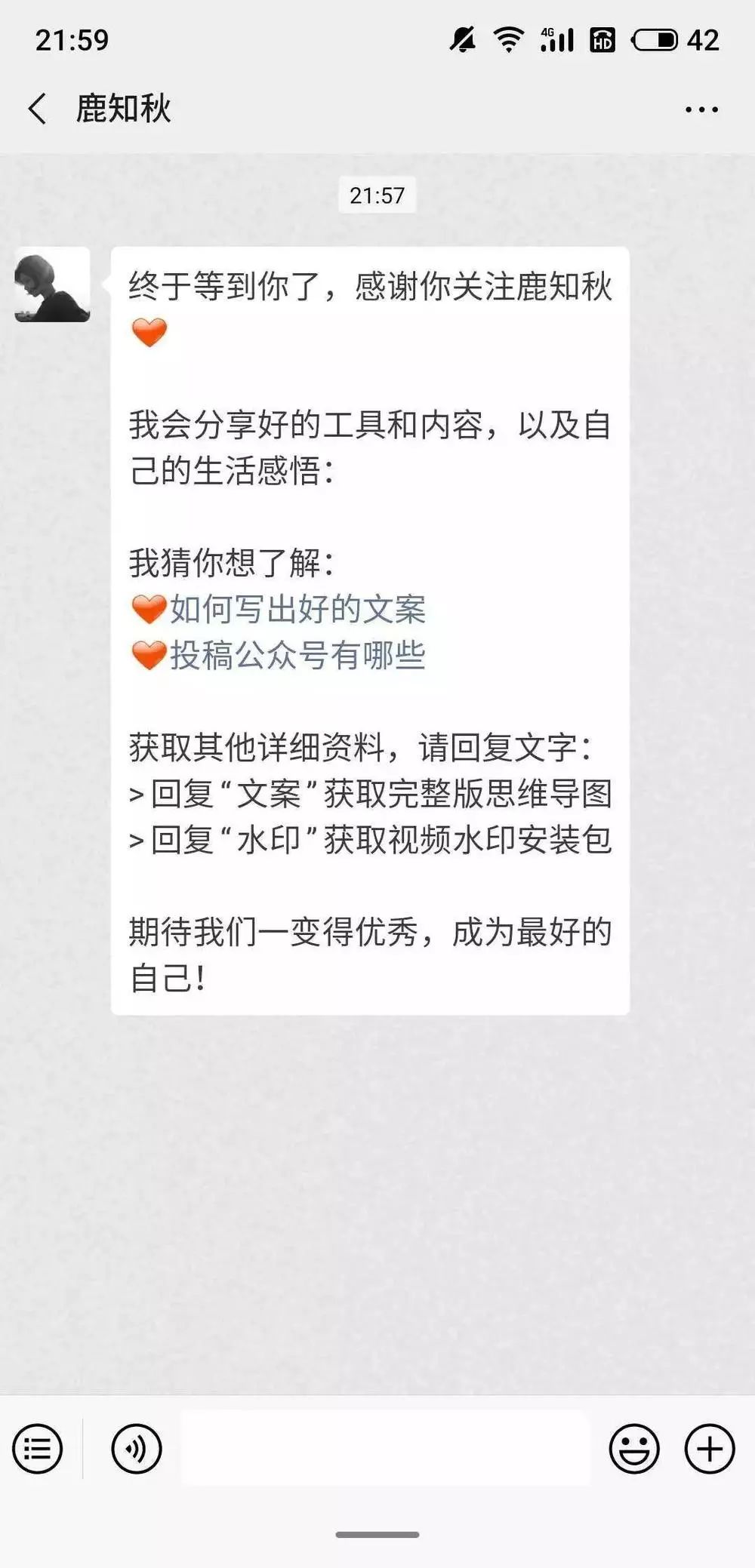Image resolution: width=755 pixels, height=1568 pixels.
Task: Tap the 4G signal indicator
Action: (556, 38)
